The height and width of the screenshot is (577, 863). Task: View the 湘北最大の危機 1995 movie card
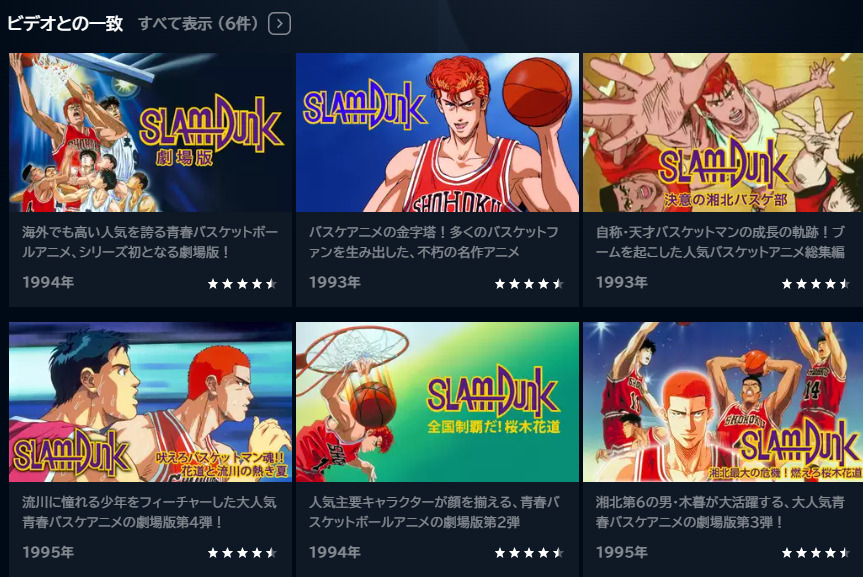[722, 402]
